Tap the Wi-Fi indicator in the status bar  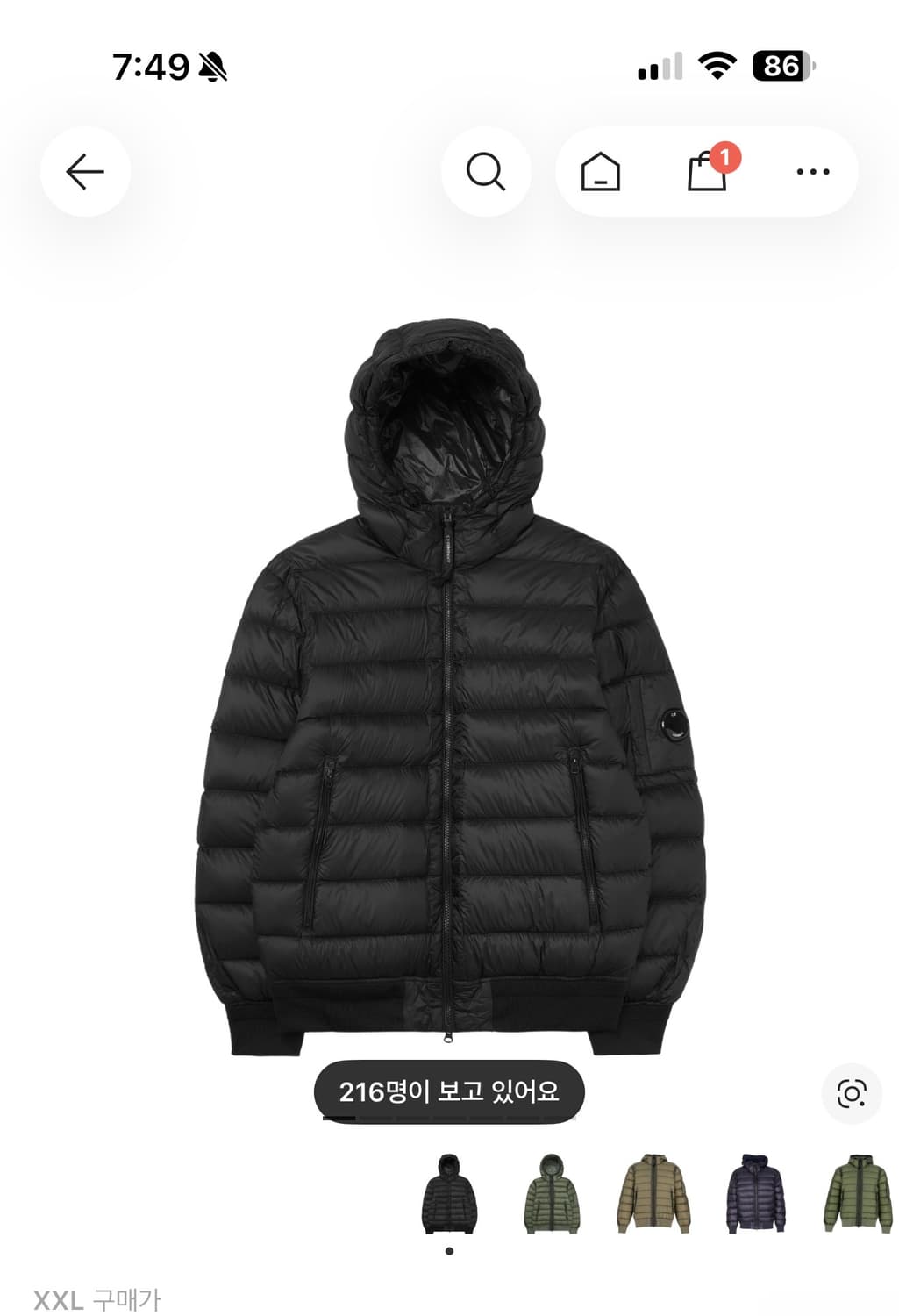tap(716, 64)
